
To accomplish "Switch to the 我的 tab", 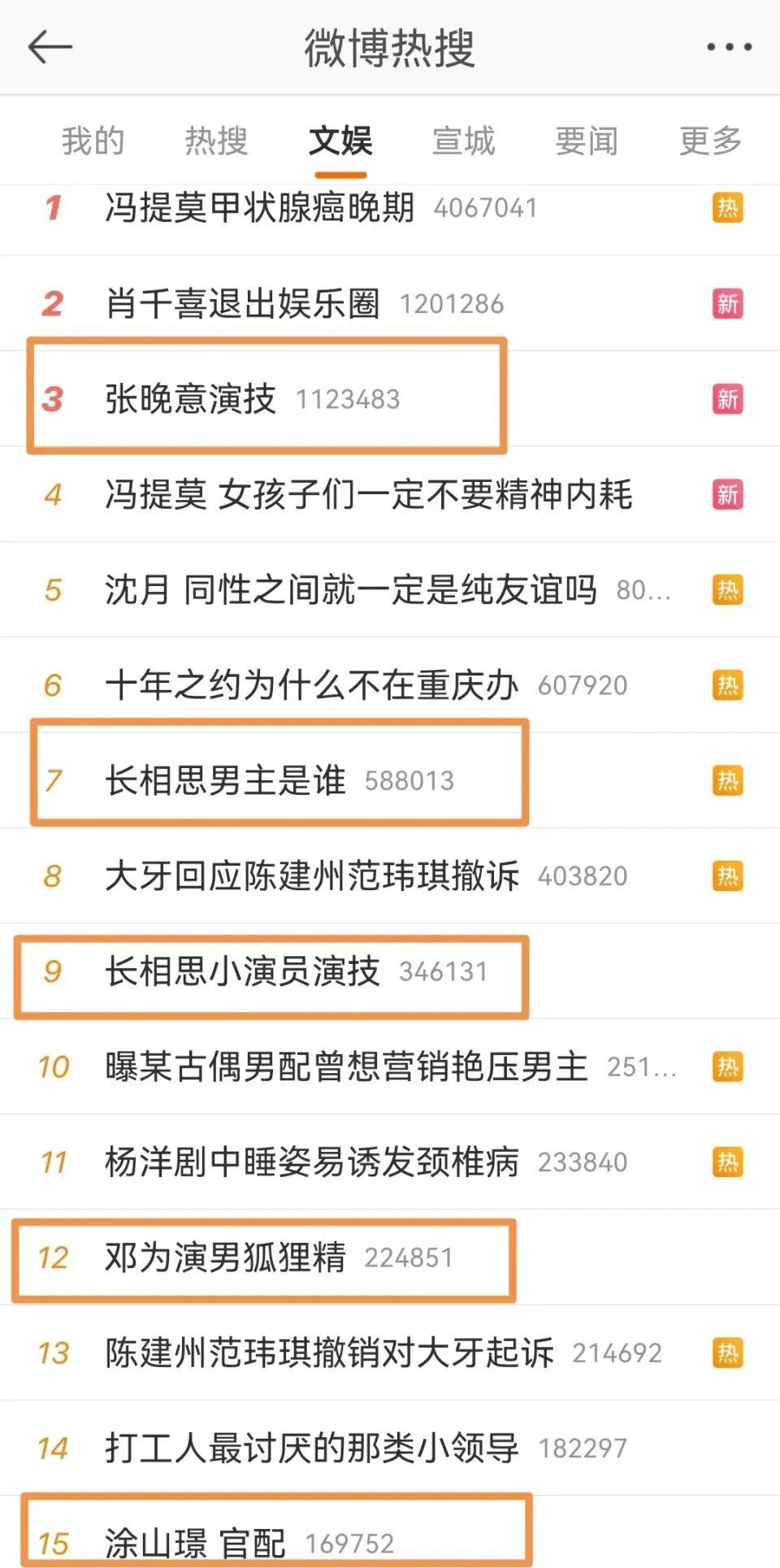I will click(x=93, y=140).
